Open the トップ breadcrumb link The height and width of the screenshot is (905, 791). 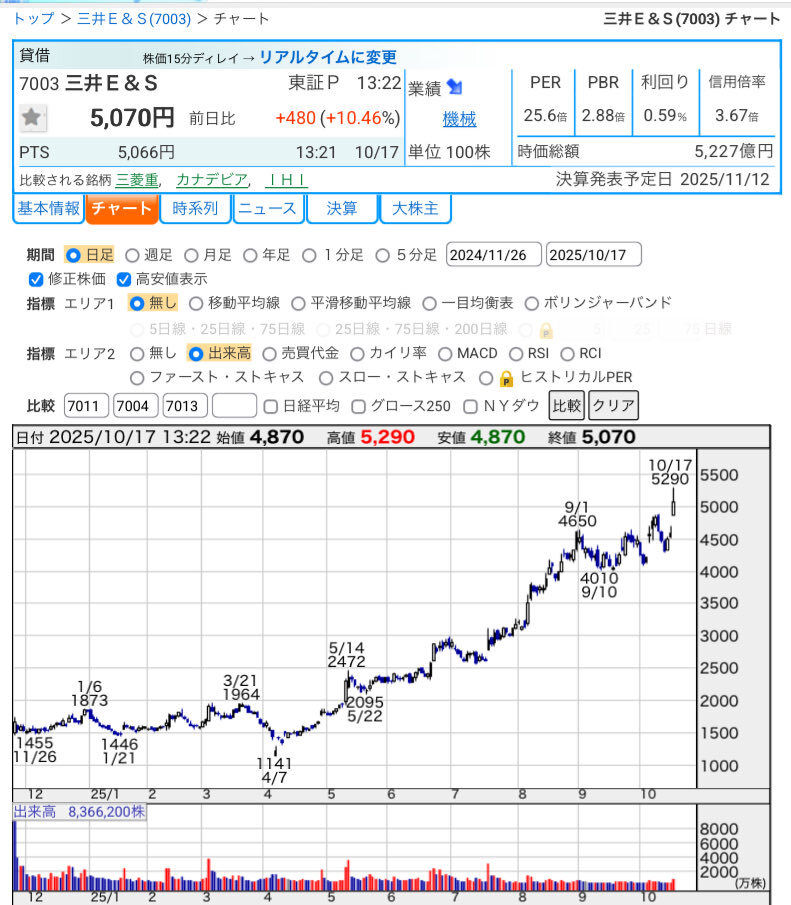33,18
